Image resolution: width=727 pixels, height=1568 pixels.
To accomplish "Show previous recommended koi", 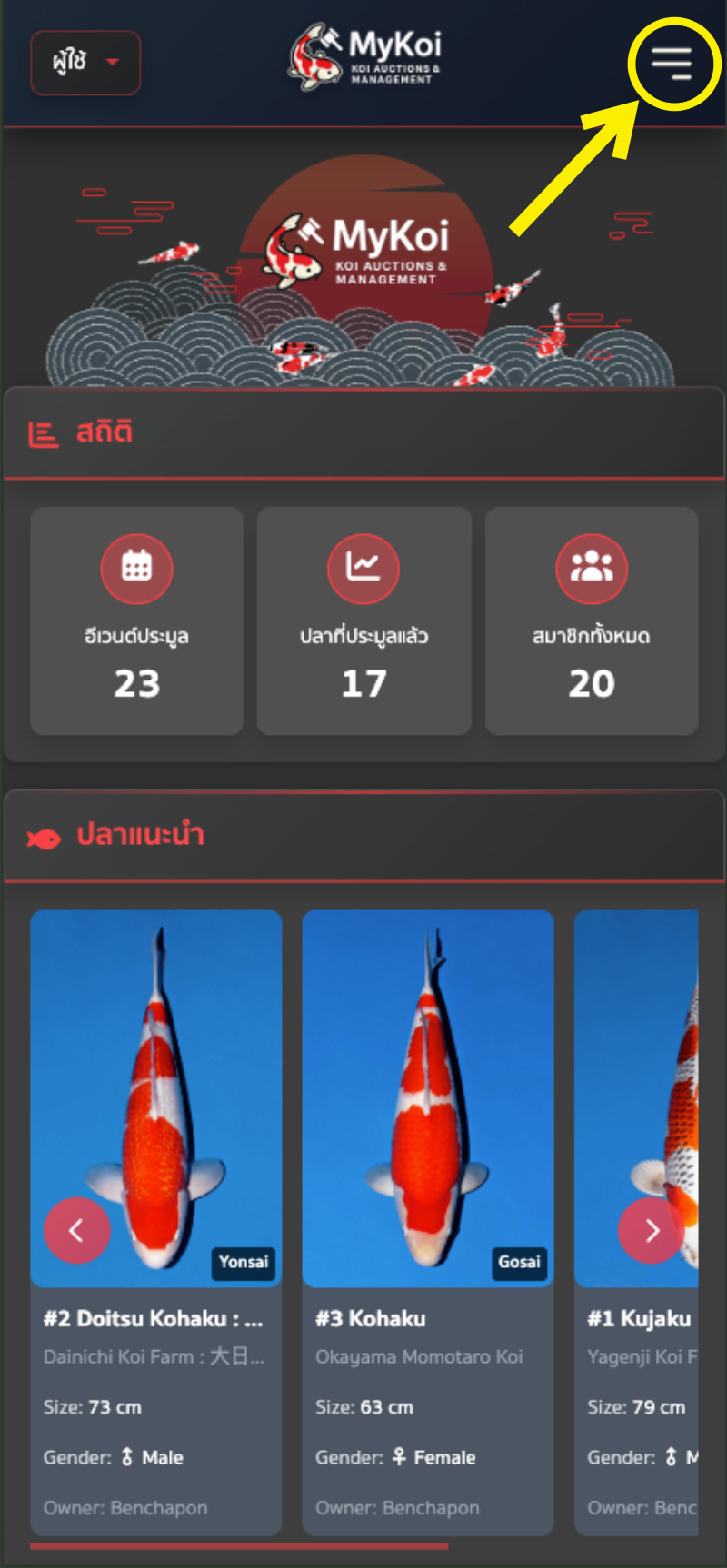I will pos(77,1230).
